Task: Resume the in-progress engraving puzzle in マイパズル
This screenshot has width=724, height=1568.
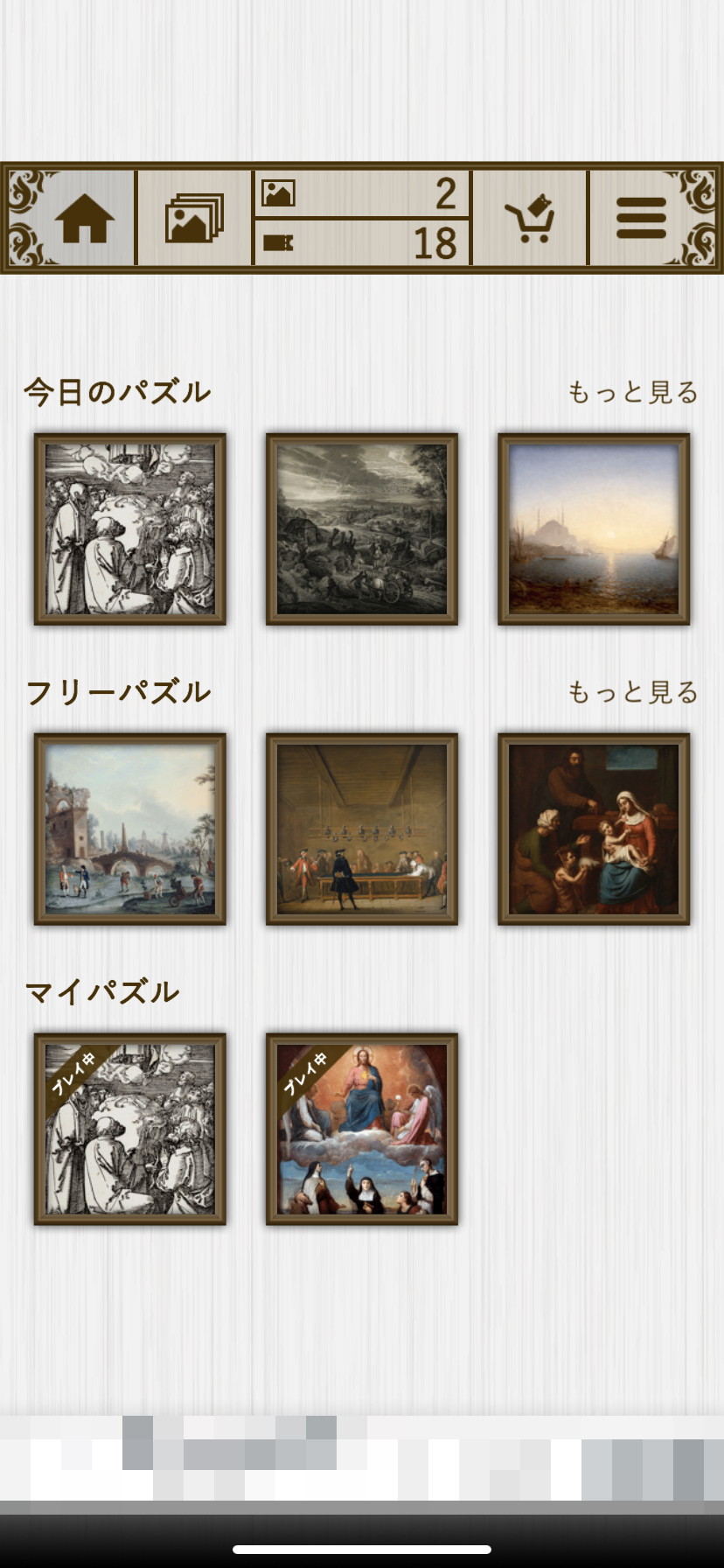Action: [x=130, y=1129]
